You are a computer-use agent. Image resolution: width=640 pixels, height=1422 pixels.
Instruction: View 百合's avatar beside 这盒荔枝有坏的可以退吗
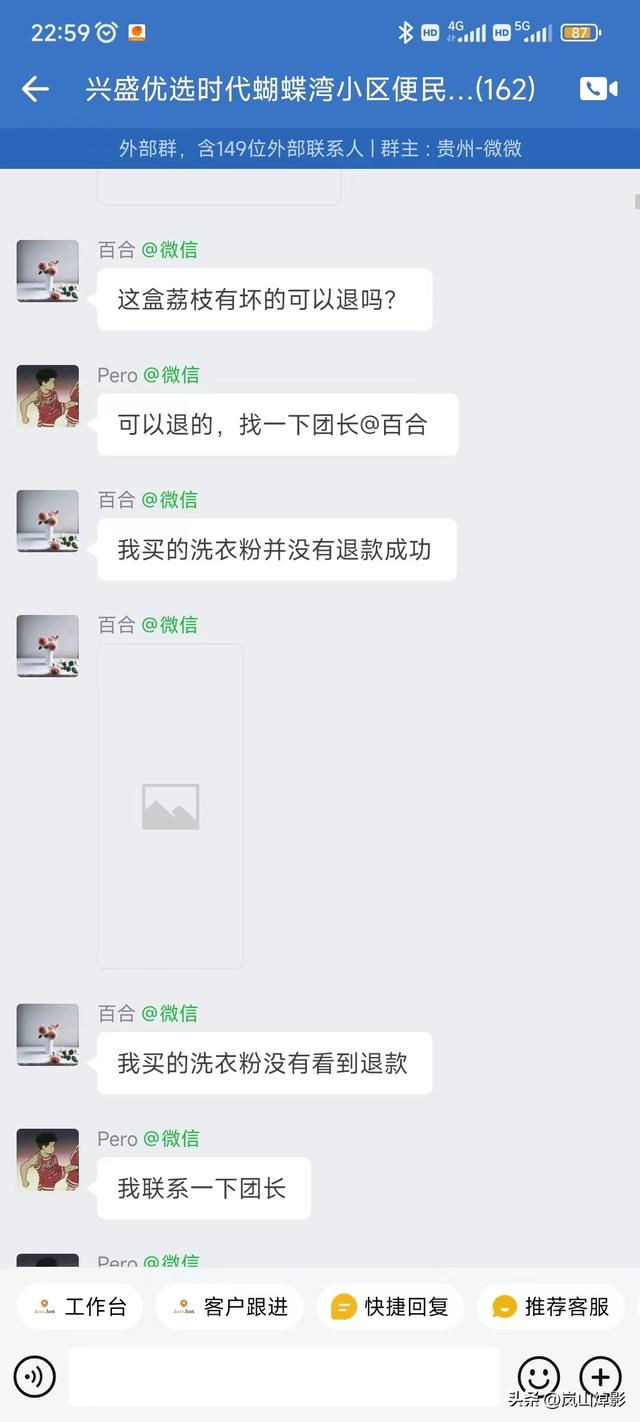click(x=48, y=271)
